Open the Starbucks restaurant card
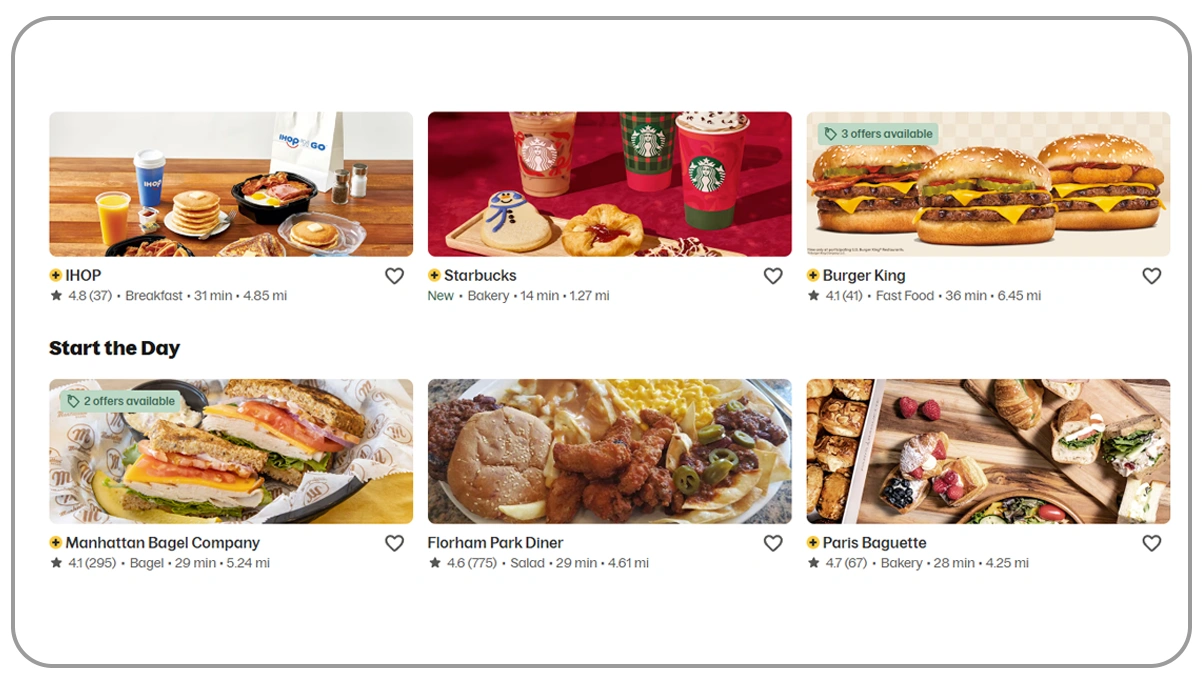Viewport: 1202px width, 684px height. (x=609, y=185)
